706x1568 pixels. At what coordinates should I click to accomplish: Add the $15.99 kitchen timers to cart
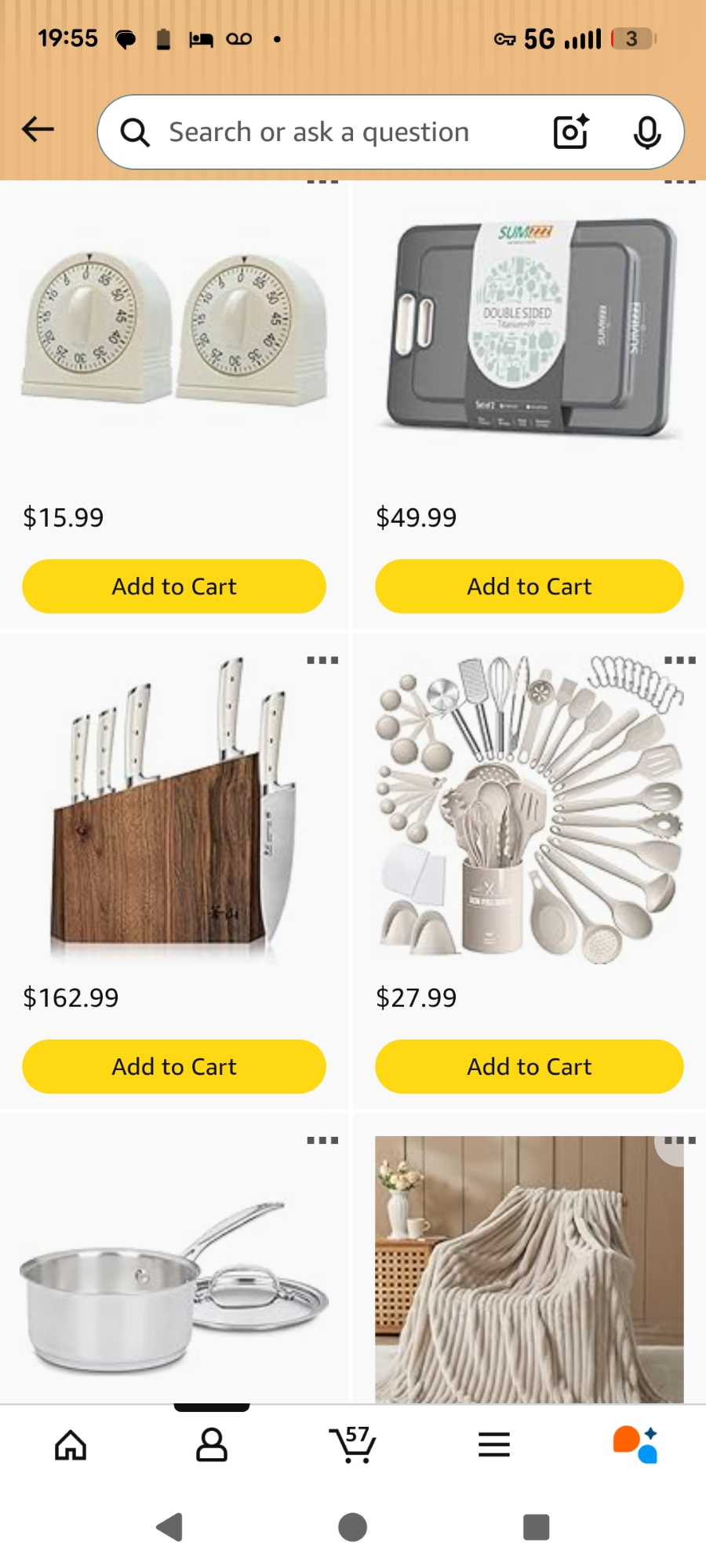click(x=174, y=586)
